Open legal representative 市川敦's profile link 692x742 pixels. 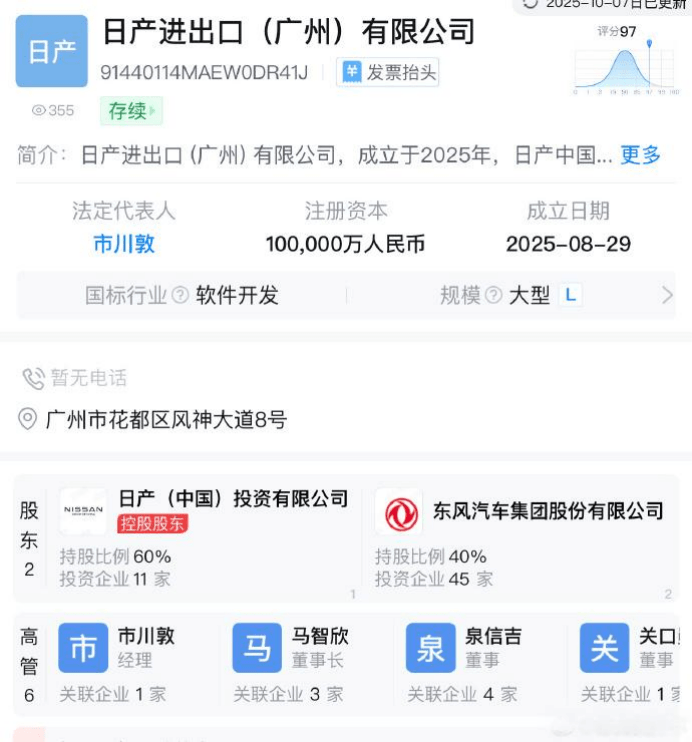click(124, 244)
